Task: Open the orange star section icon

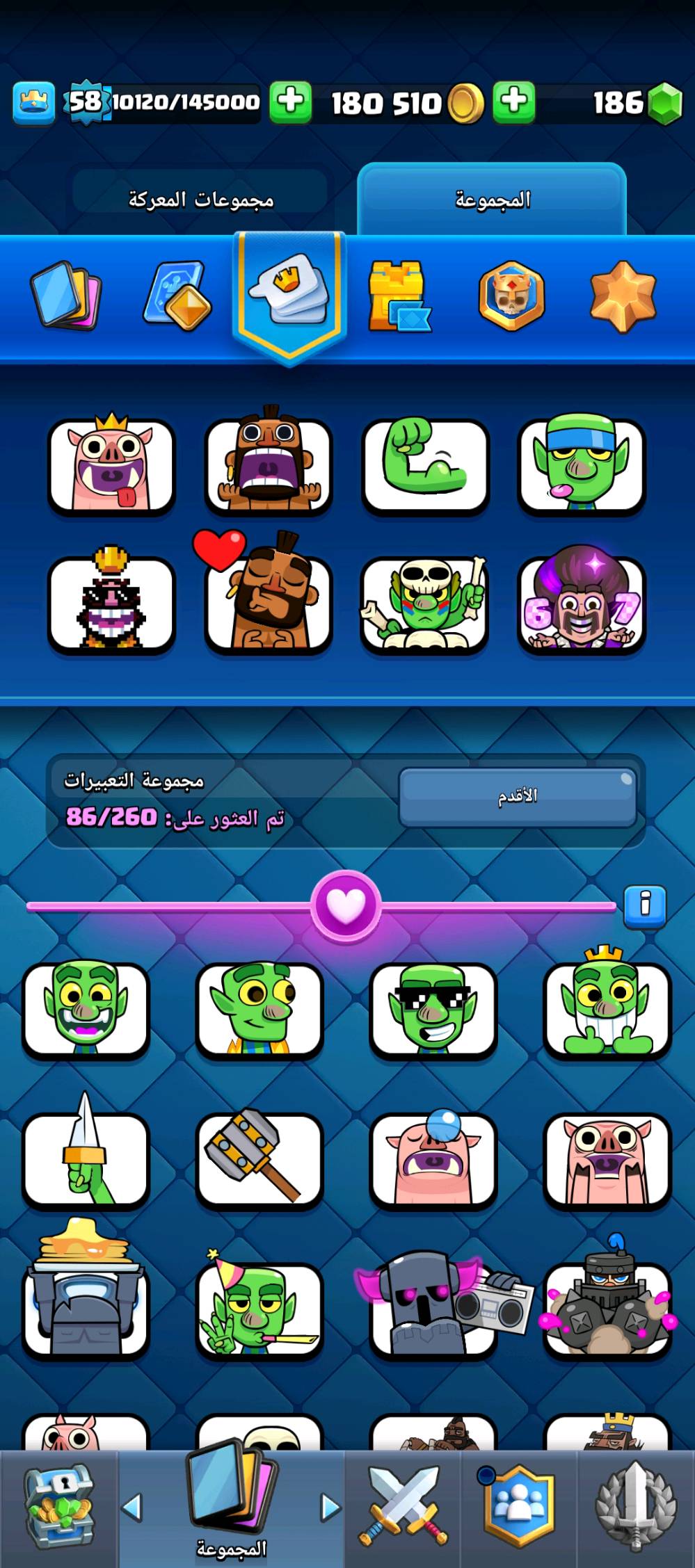Action: tap(623, 296)
